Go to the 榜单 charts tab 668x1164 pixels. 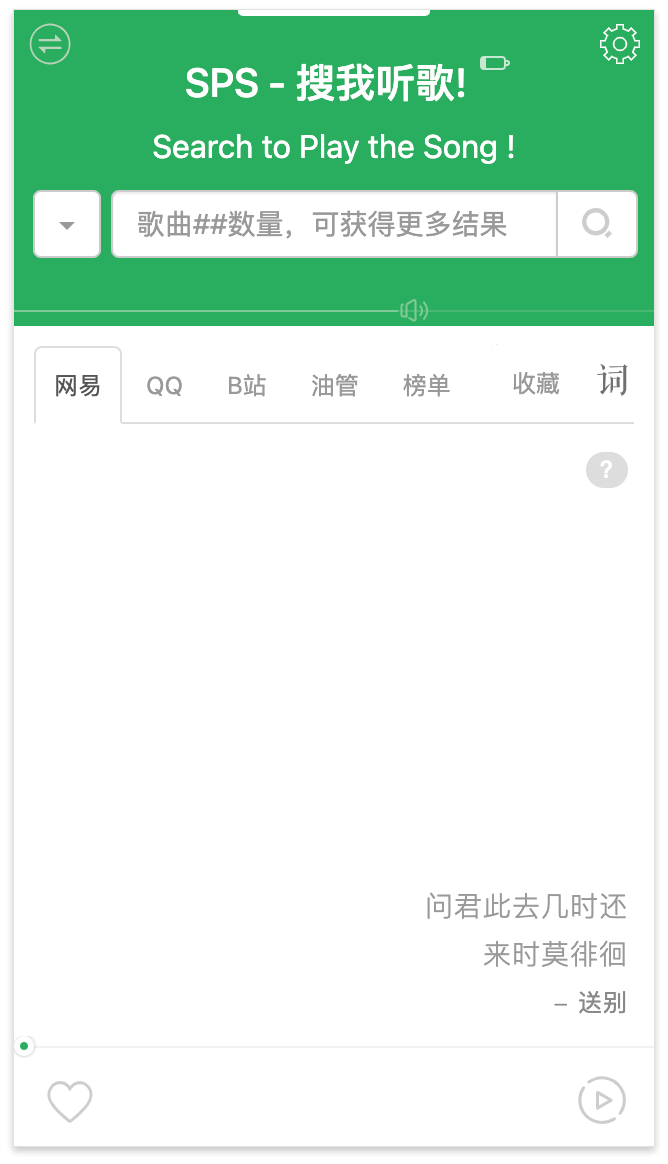(x=427, y=385)
